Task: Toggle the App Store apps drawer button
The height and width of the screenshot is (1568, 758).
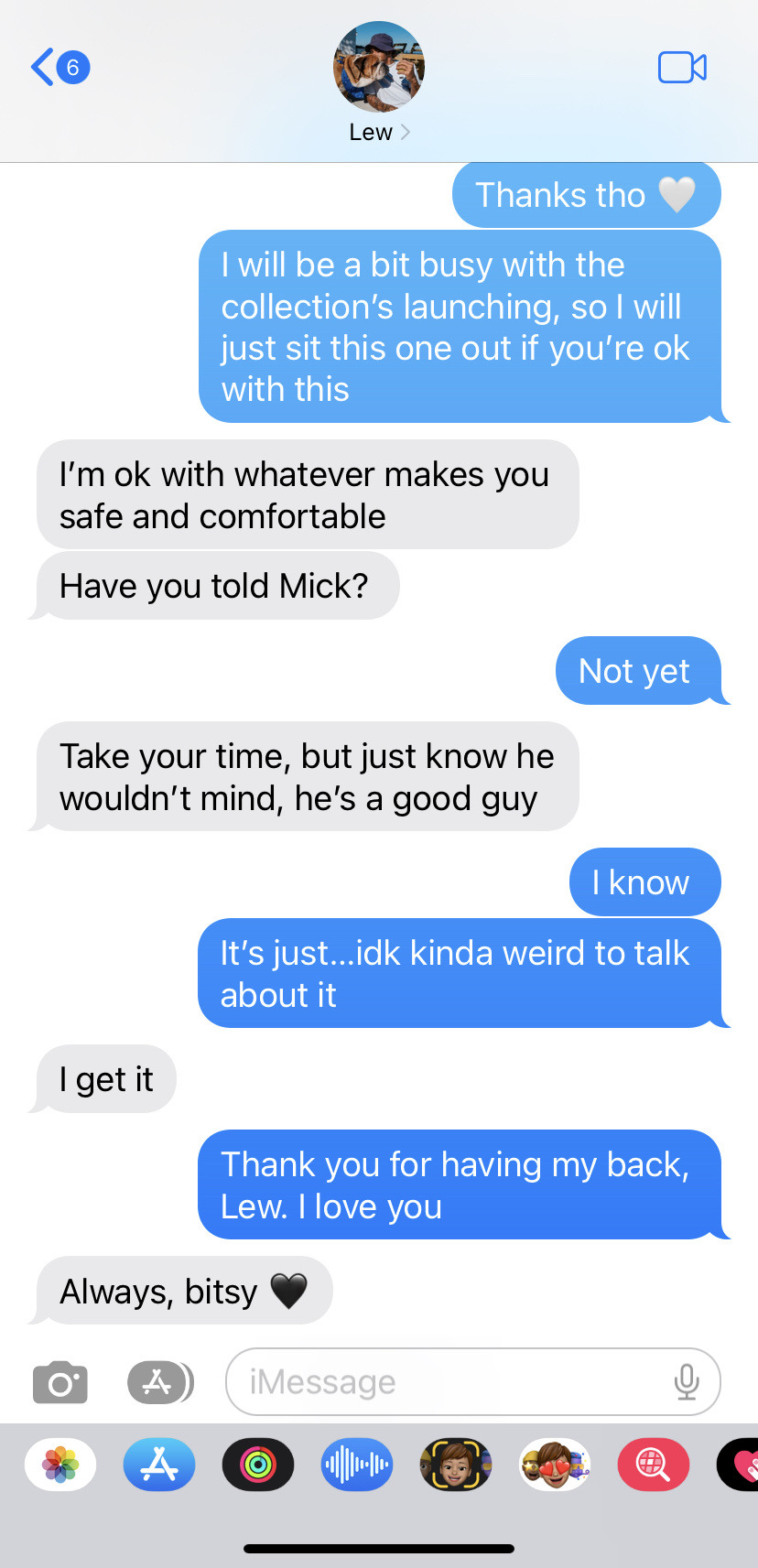Action: coord(159,1382)
